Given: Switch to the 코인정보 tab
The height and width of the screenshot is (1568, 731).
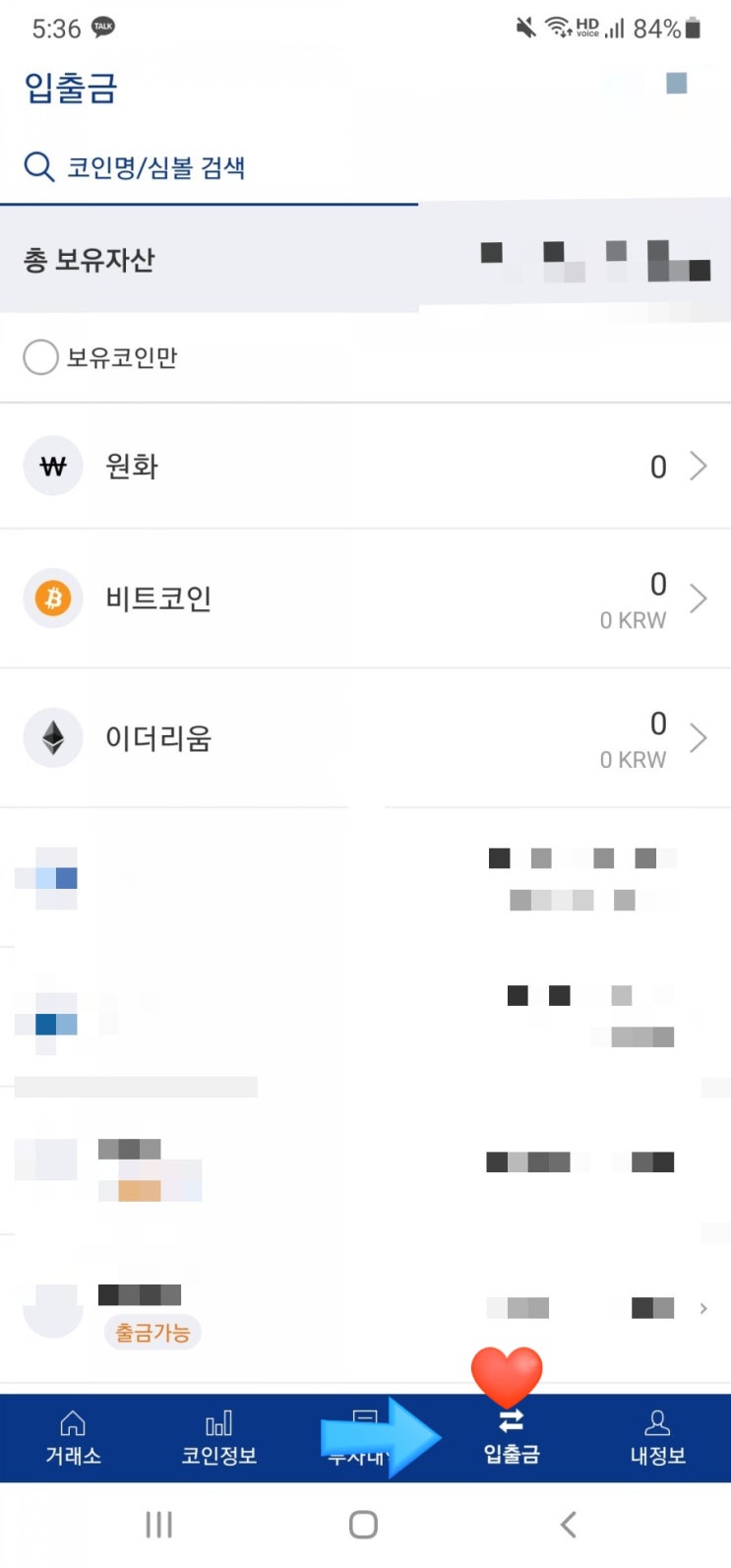Looking at the screenshot, I should [218, 1439].
